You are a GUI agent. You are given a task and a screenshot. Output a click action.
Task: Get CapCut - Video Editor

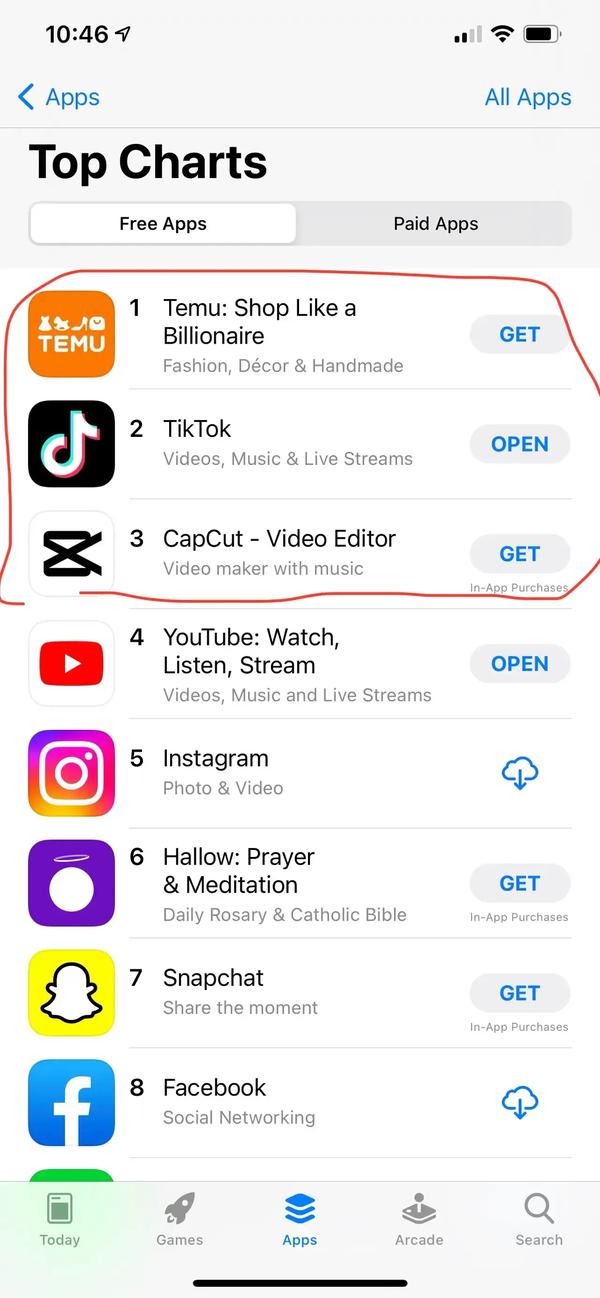(x=519, y=554)
